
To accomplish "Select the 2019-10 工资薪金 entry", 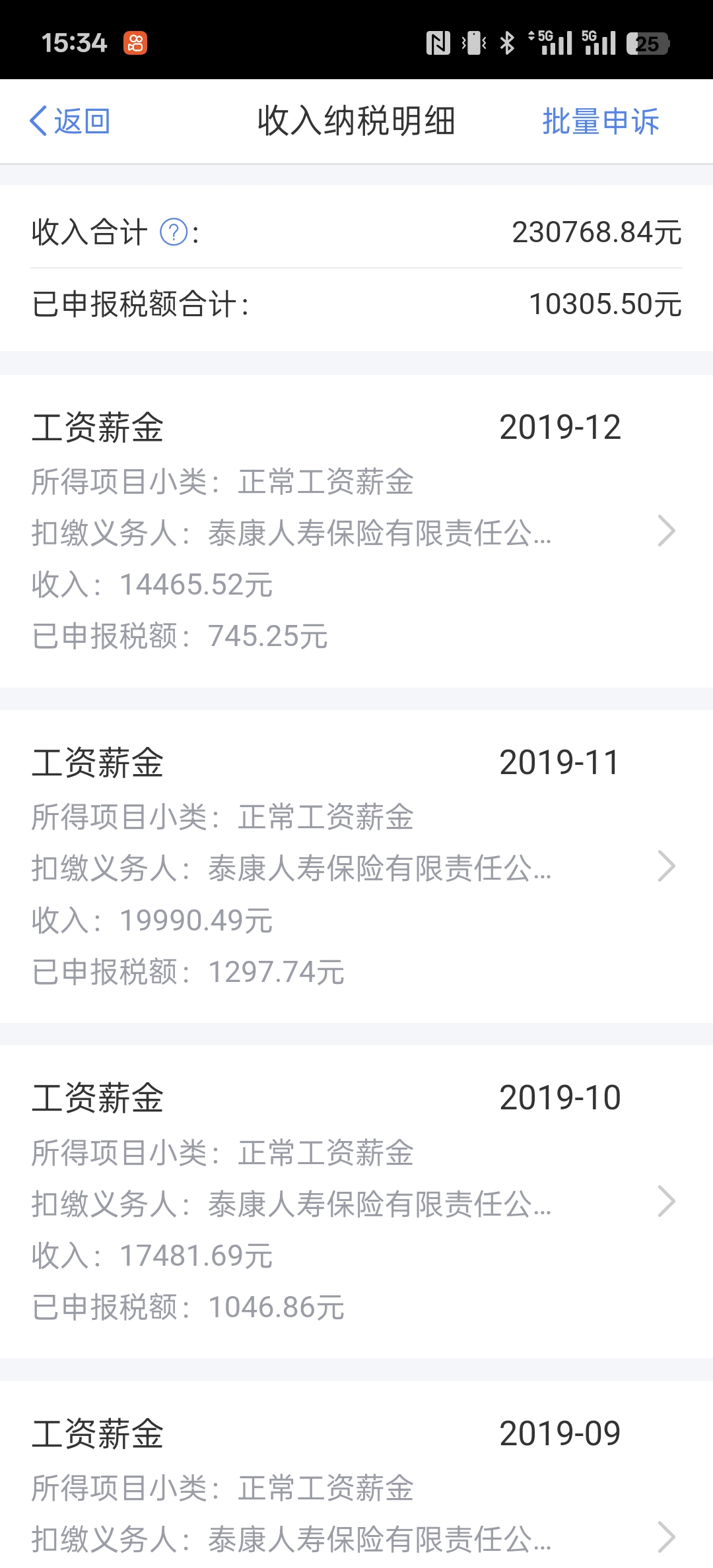I will 356,1202.
